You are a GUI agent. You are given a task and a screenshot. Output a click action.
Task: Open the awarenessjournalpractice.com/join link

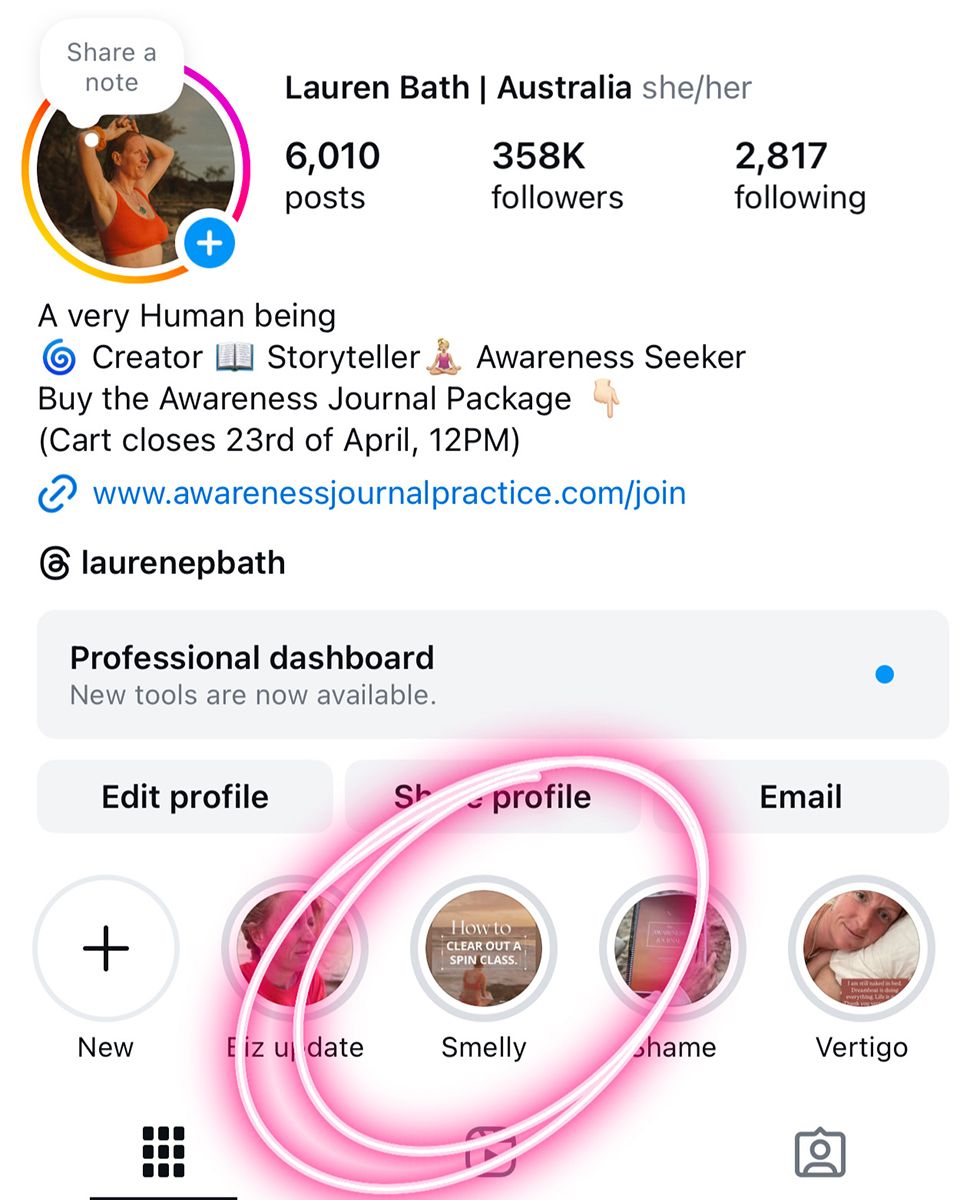pos(388,493)
